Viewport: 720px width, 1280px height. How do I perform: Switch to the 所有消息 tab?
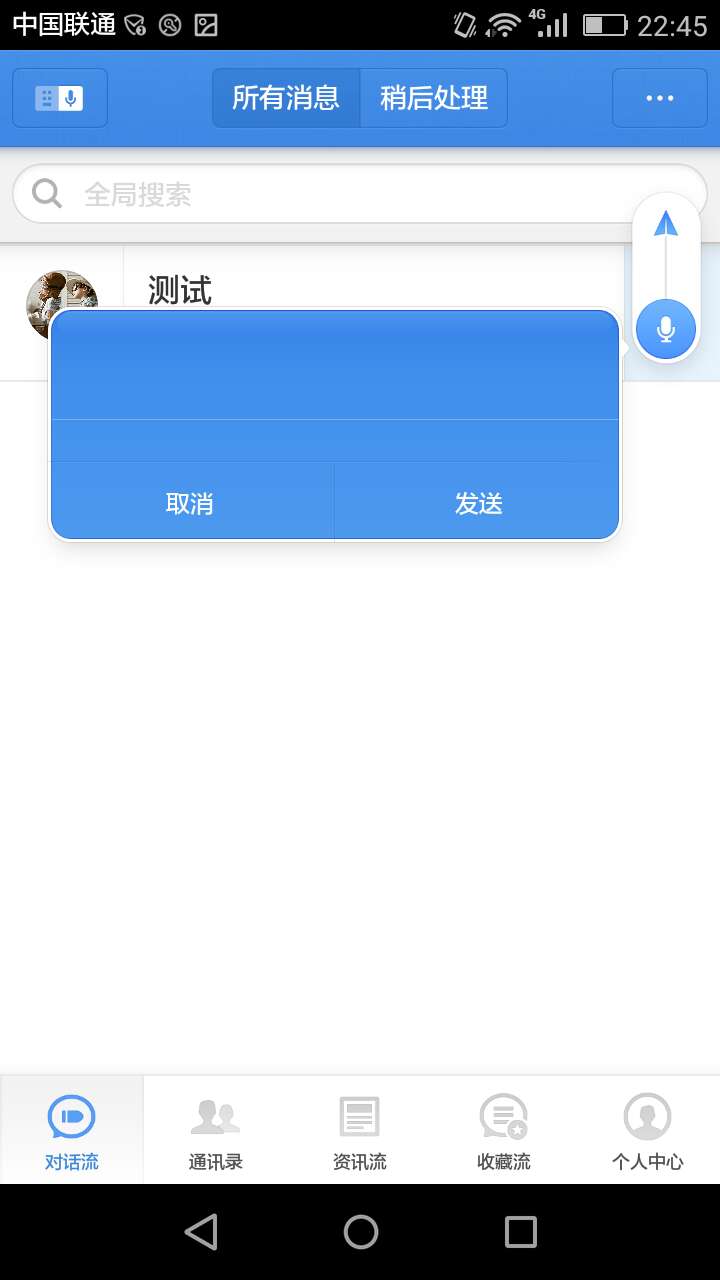point(286,97)
